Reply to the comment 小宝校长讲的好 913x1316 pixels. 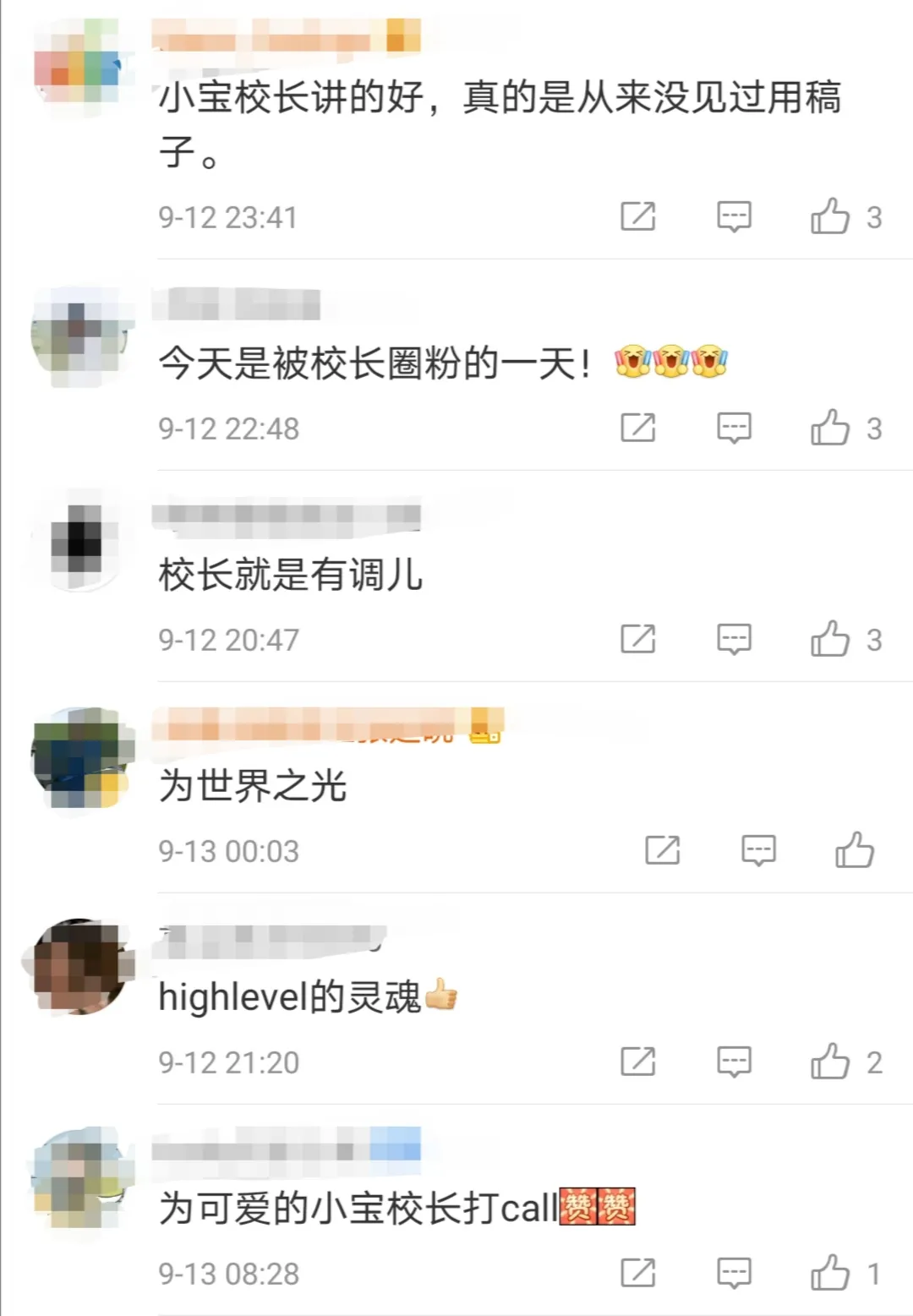(x=734, y=216)
